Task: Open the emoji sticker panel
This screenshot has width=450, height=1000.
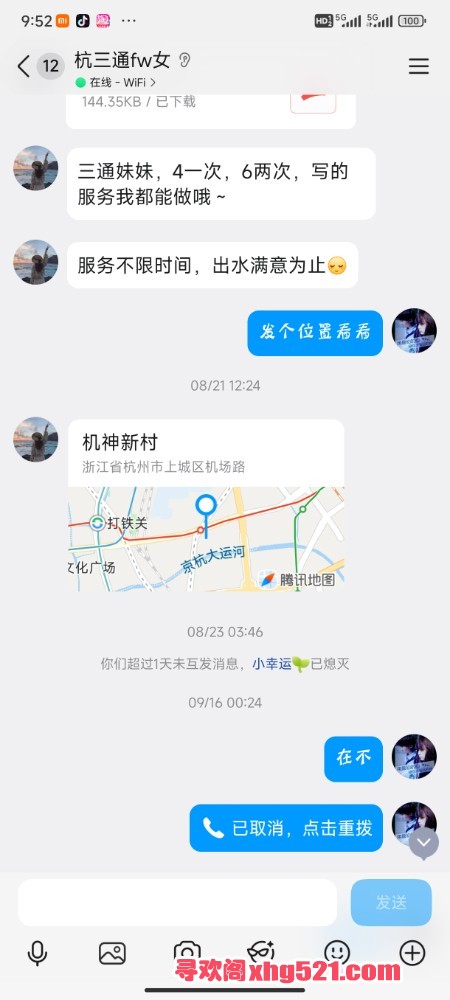Action: pyautogui.click(x=337, y=953)
